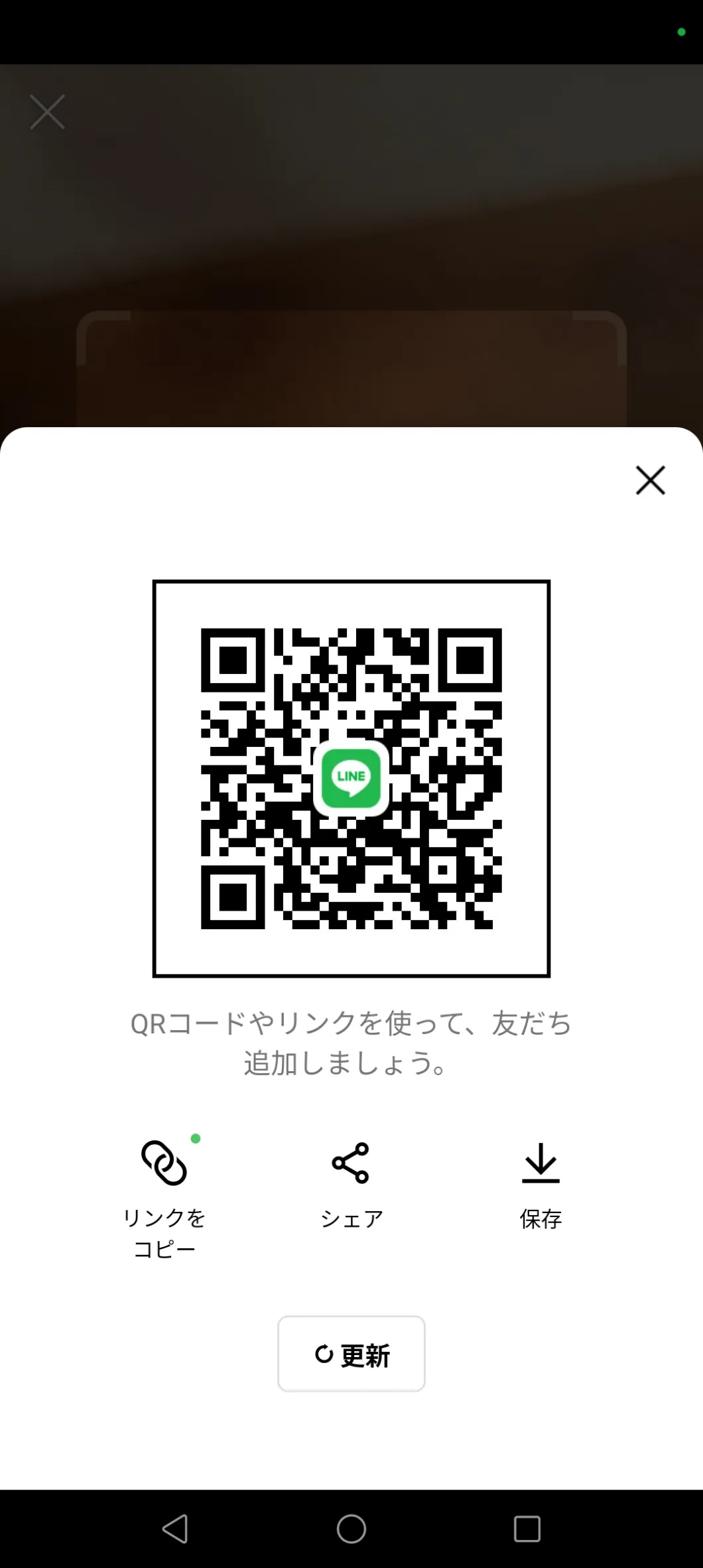
Task: Close the QR code sheet
Action: [x=650, y=480]
